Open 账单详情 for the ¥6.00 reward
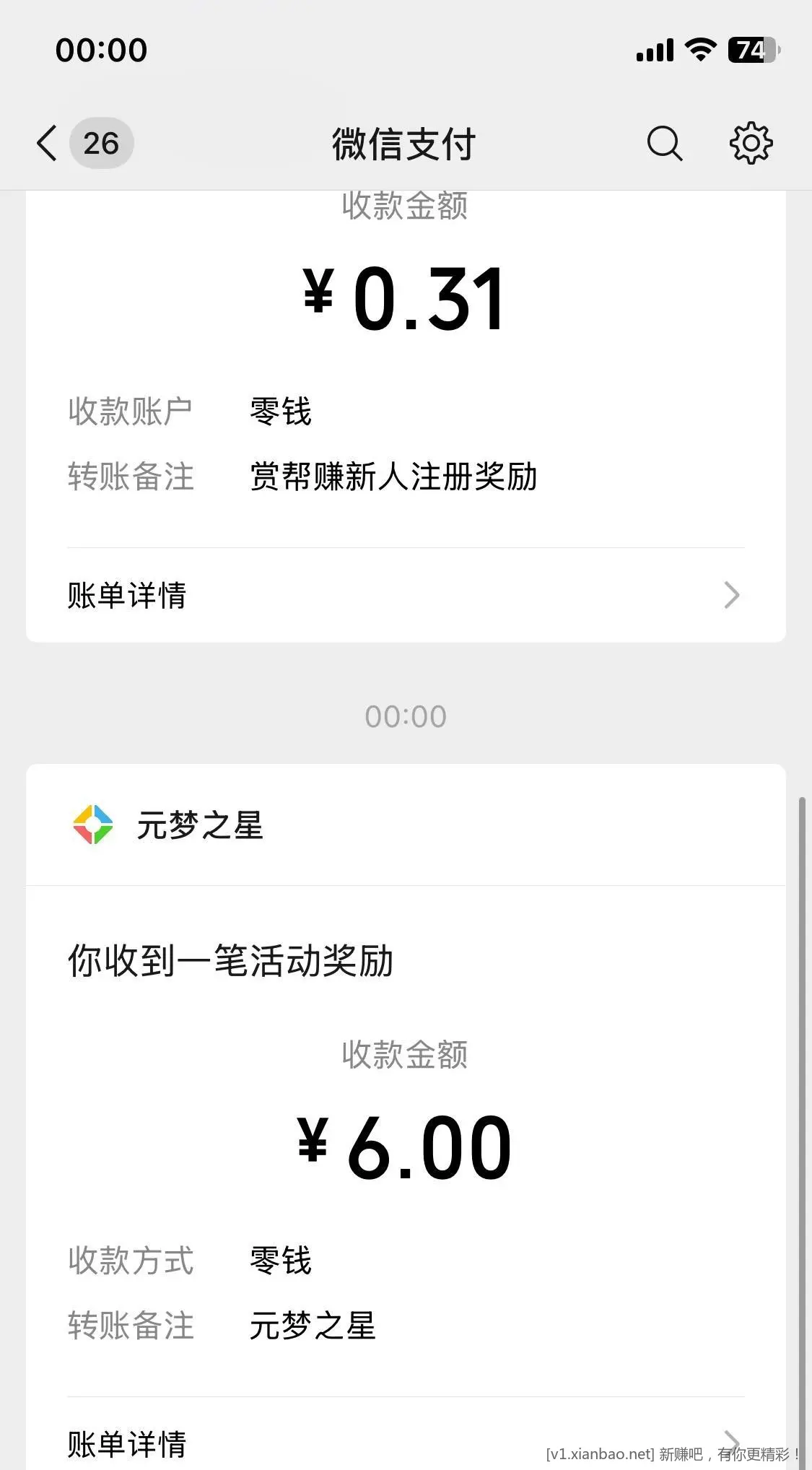This screenshot has height=1470, width=812. (404, 1443)
